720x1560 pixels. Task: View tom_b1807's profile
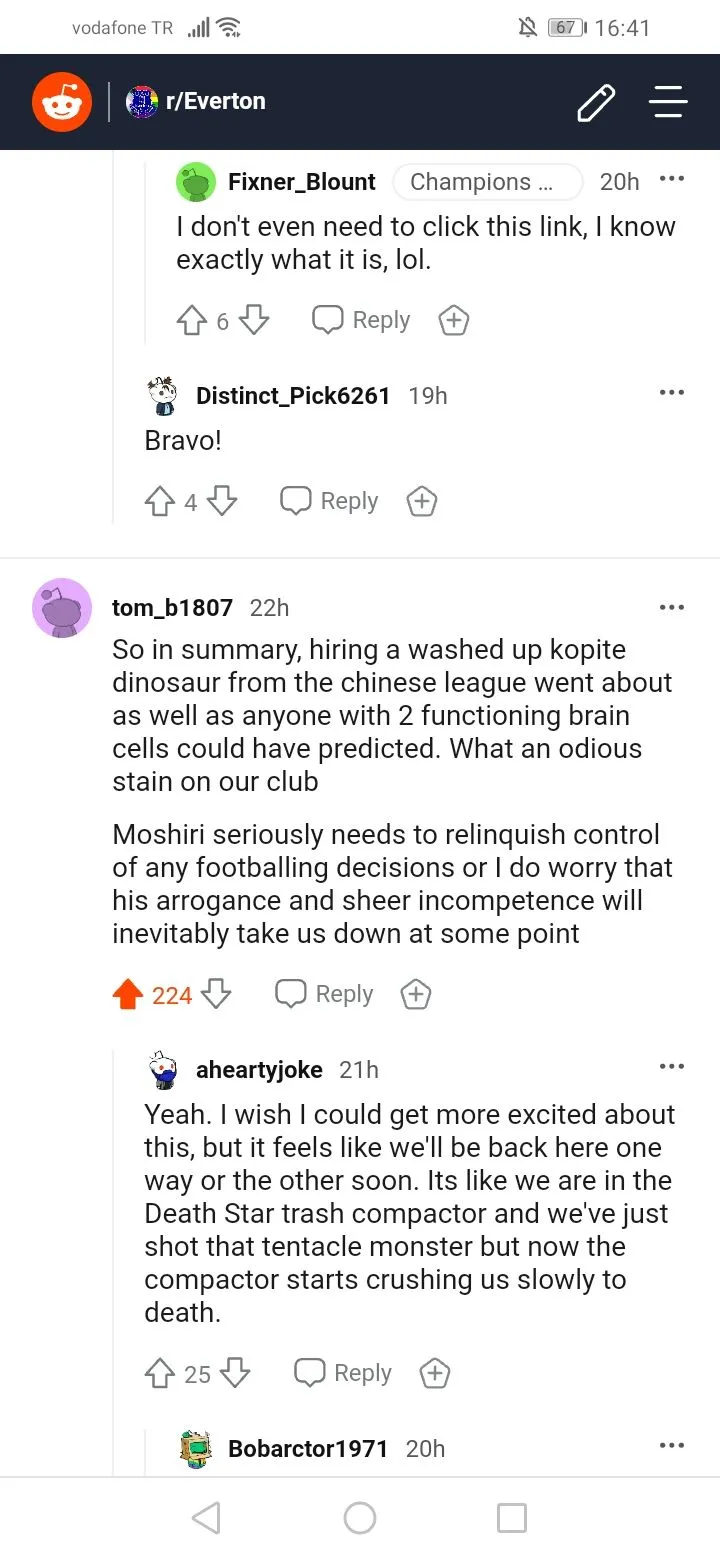(172, 608)
